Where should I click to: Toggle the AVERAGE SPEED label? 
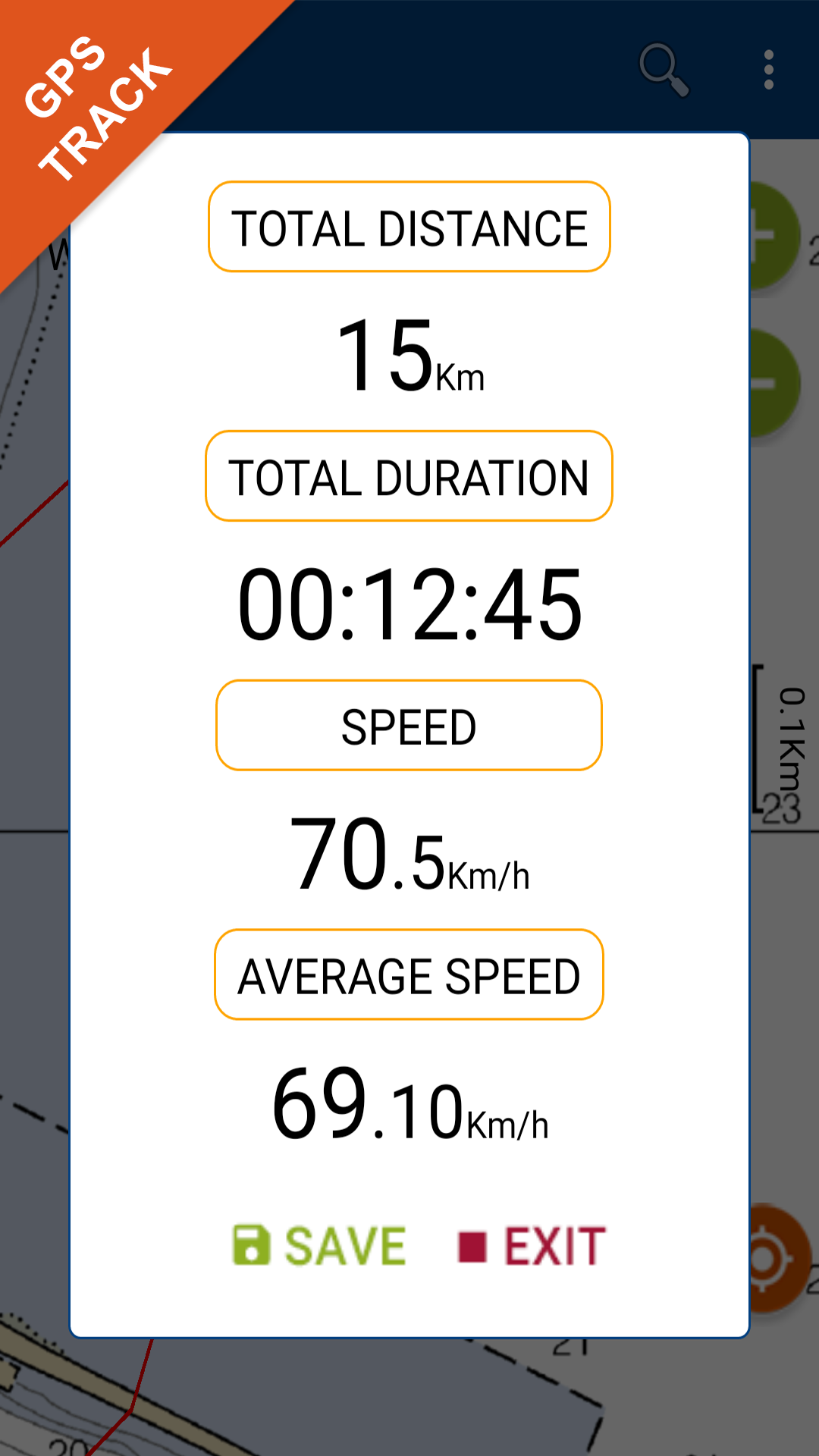click(409, 974)
